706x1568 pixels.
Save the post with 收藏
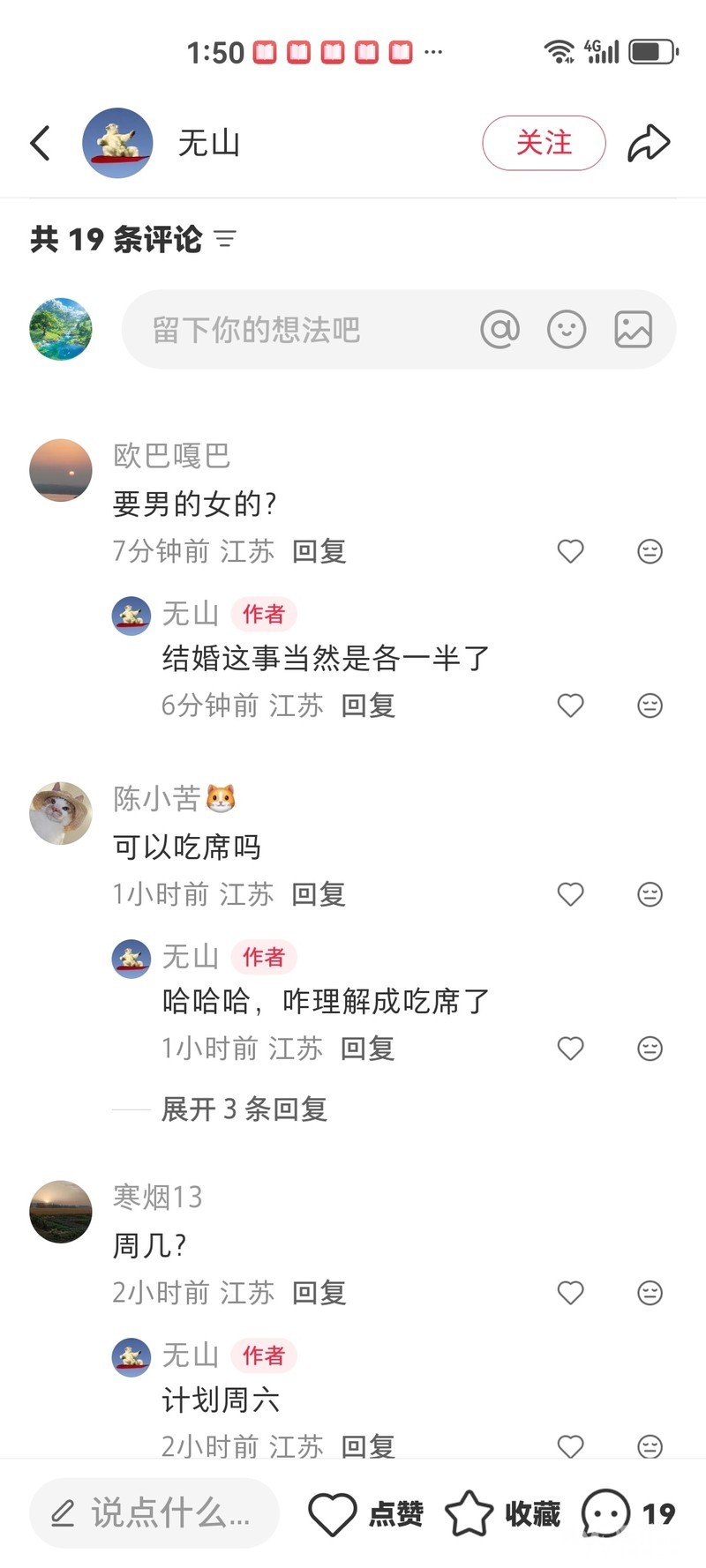[503, 1513]
